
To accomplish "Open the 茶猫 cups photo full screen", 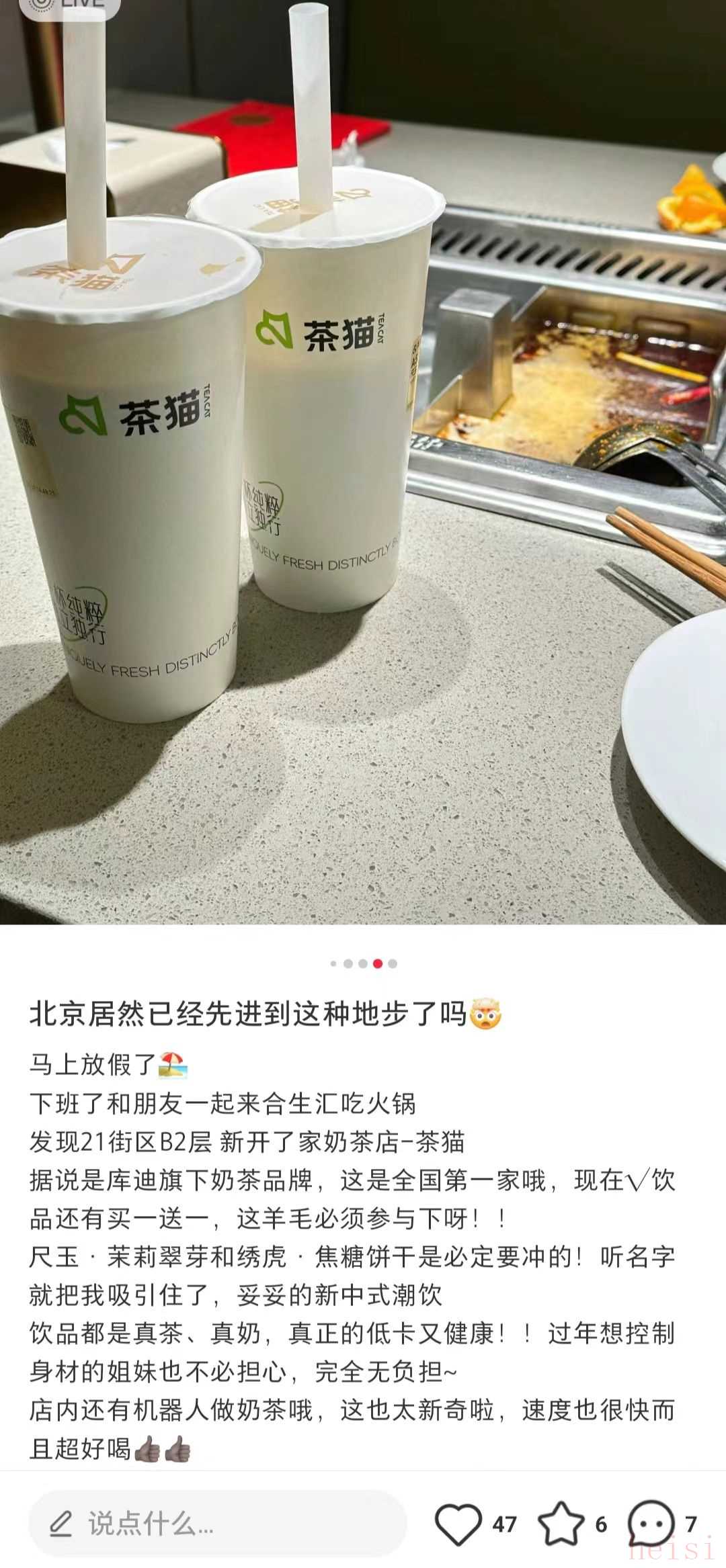I will click(363, 464).
